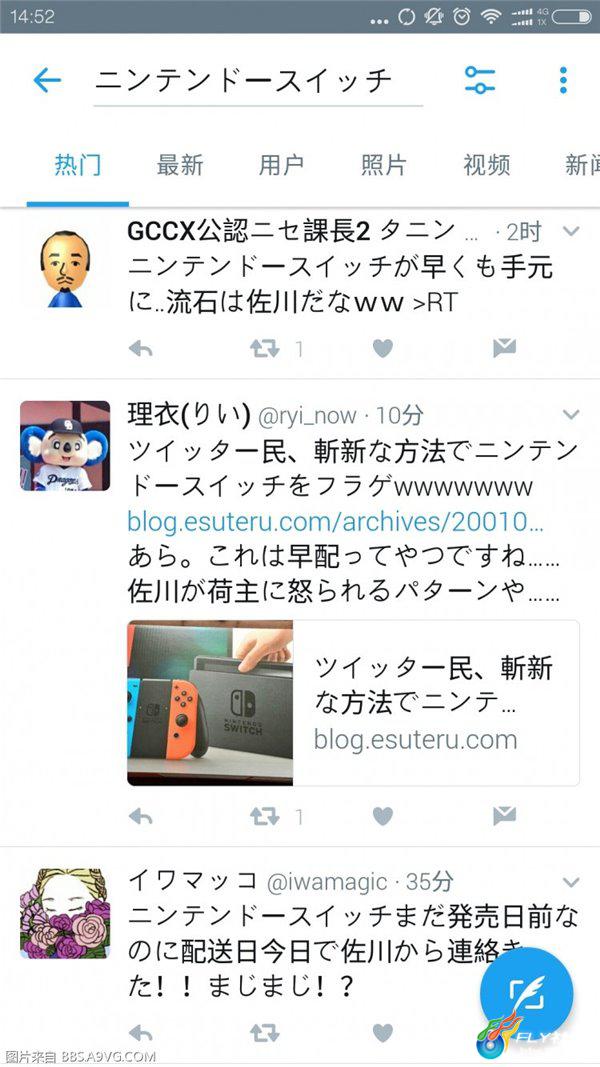Reply to GCCX公認ニセ課長2's tweet
The image size is (600, 1067).
coord(141,348)
